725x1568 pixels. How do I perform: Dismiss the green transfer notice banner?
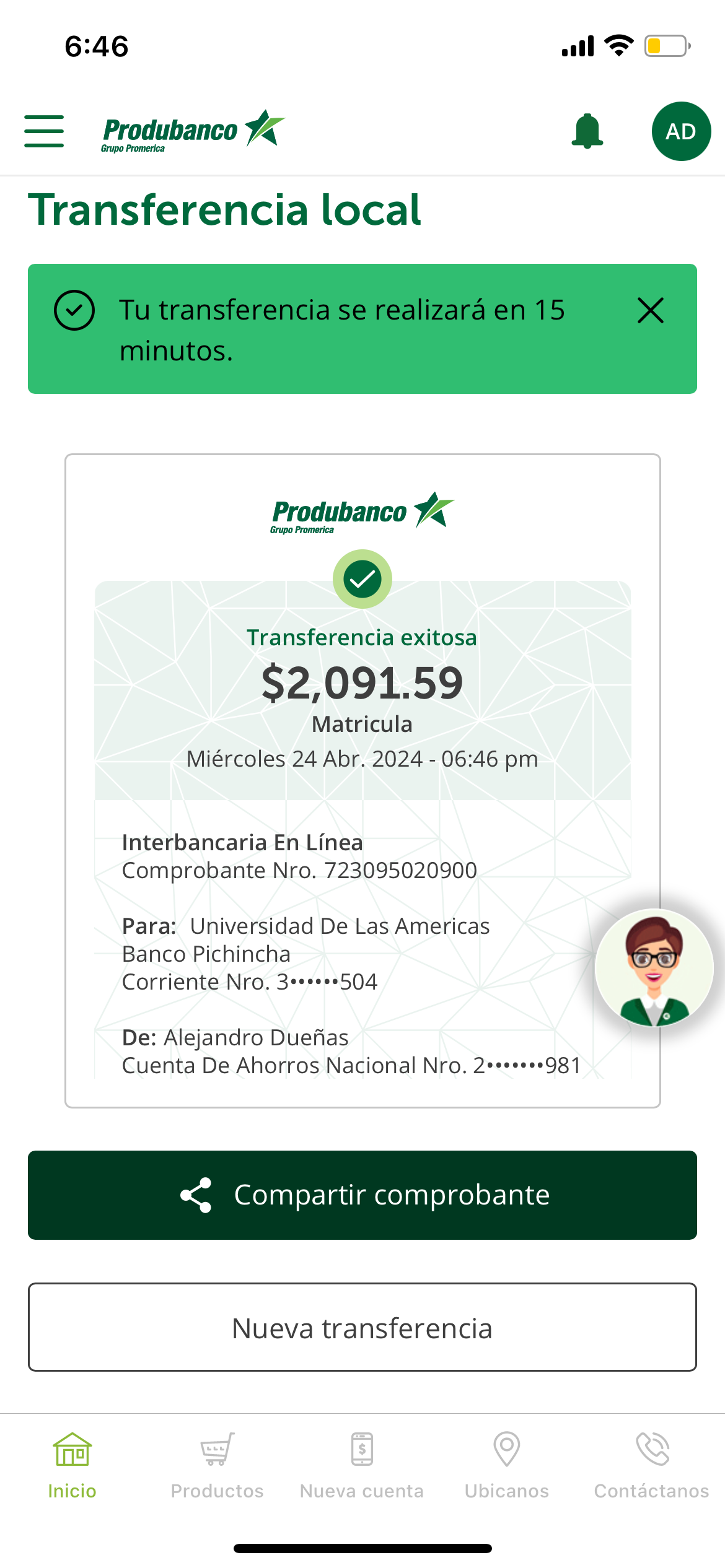pyautogui.click(x=650, y=310)
